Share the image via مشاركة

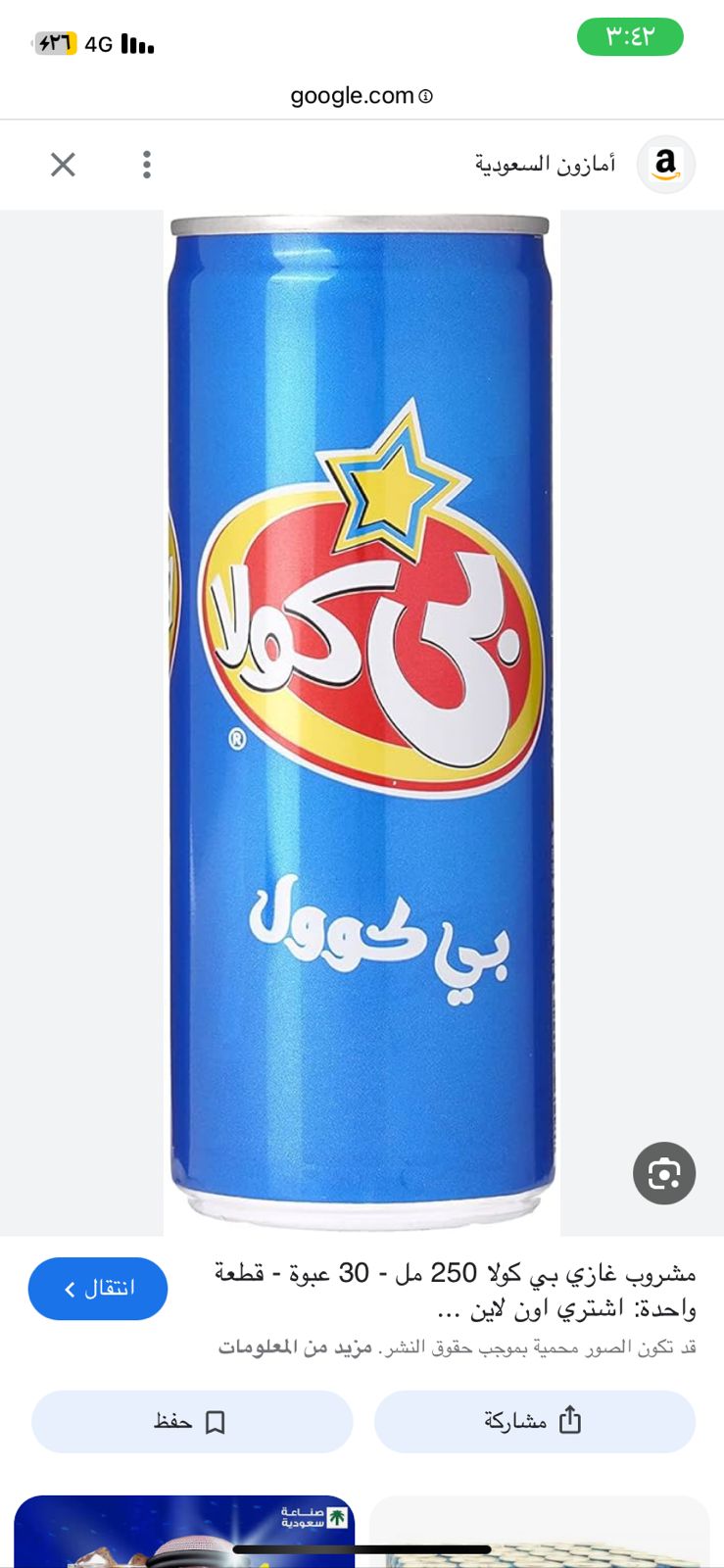(x=535, y=1421)
